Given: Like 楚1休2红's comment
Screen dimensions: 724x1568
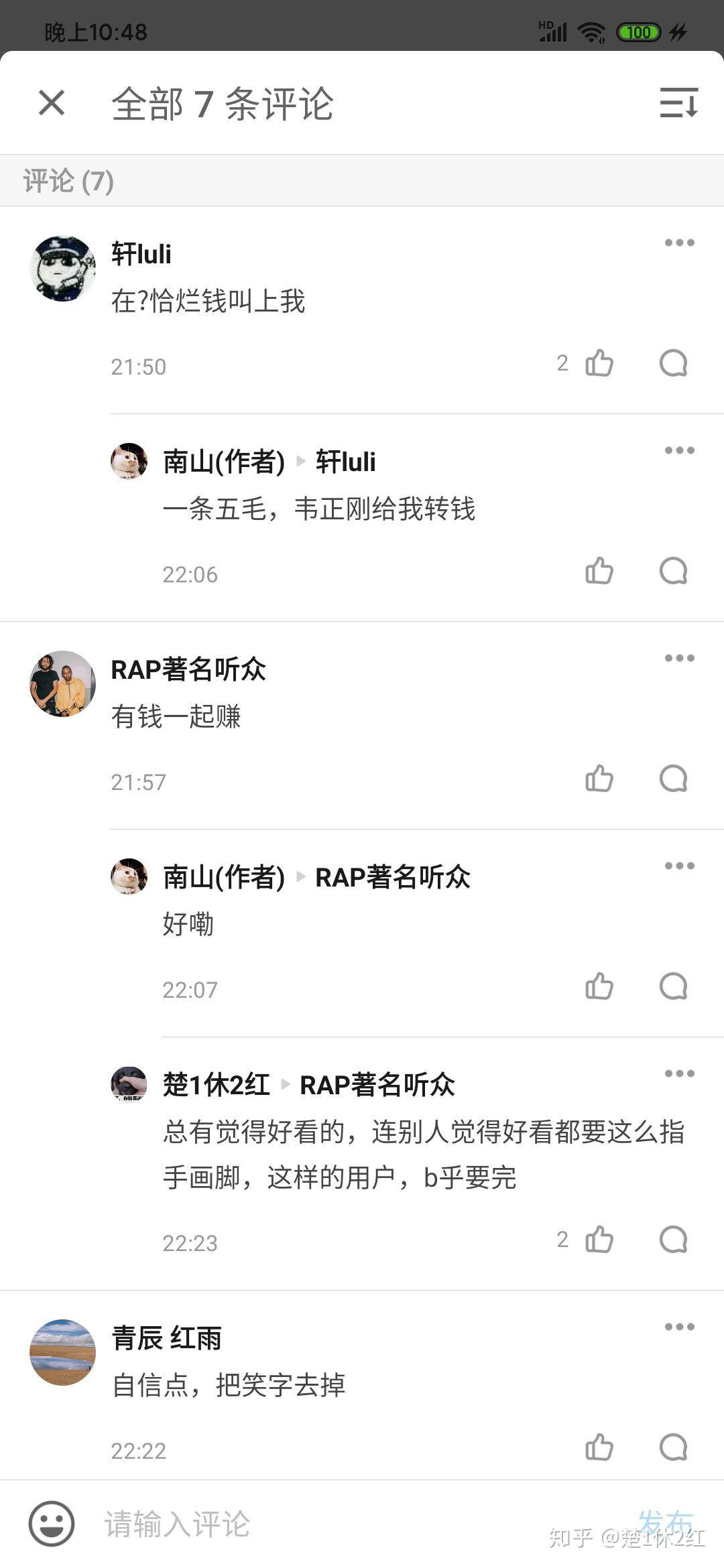Looking at the screenshot, I should tap(599, 1240).
